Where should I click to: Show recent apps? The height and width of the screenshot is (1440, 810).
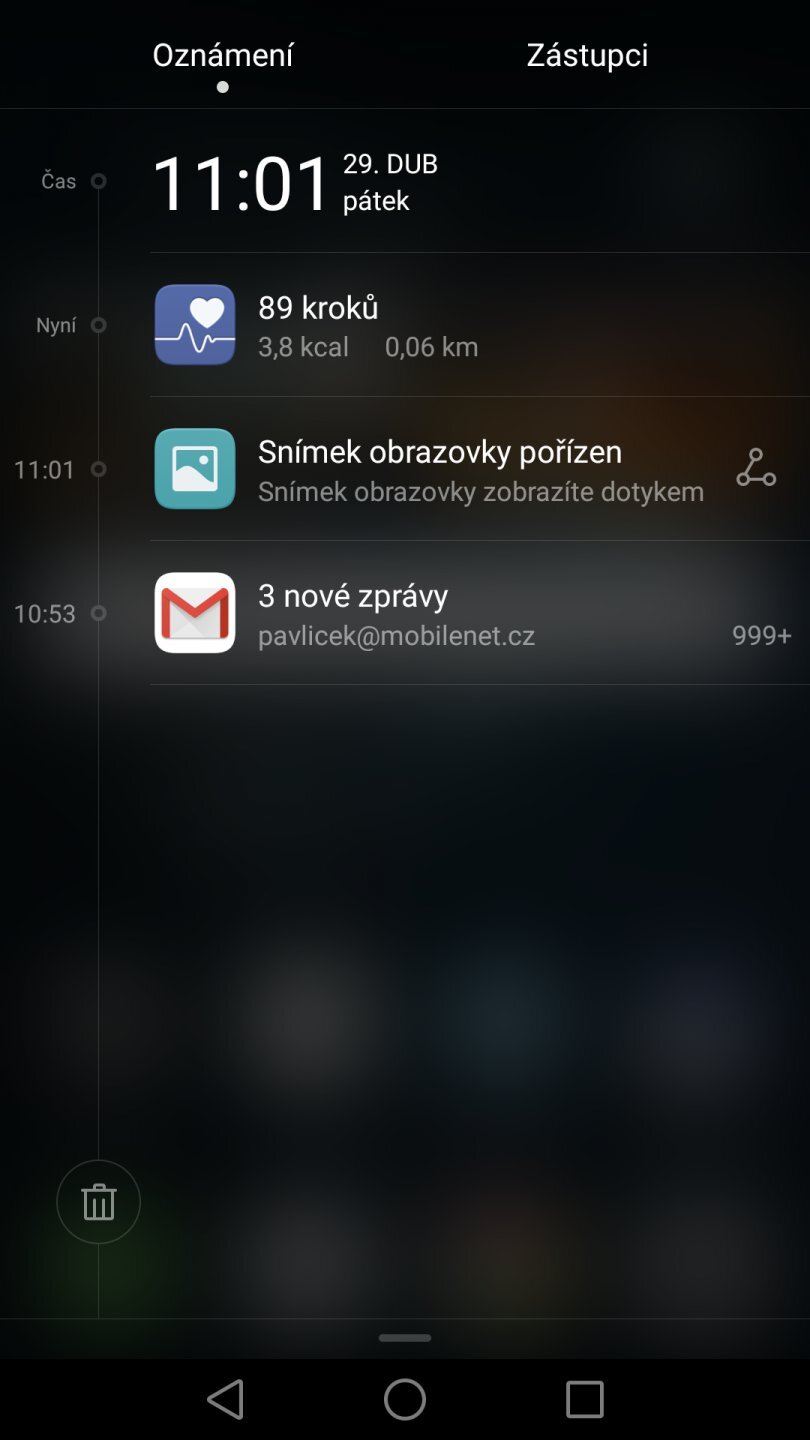coord(585,1399)
